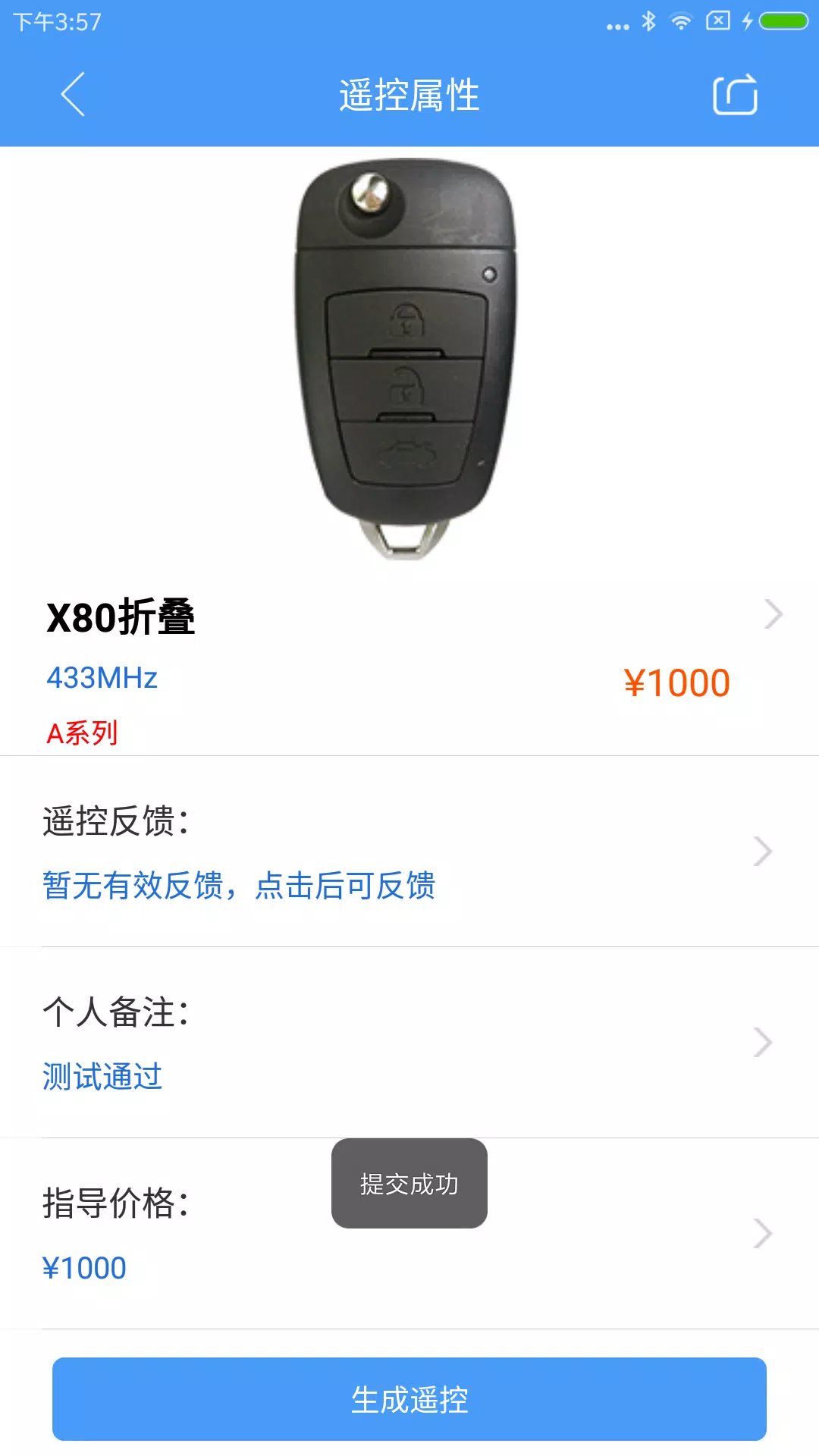Image resolution: width=819 pixels, height=1456 pixels.
Task: Tap the Wi-Fi signal indicator
Action: click(682, 20)
